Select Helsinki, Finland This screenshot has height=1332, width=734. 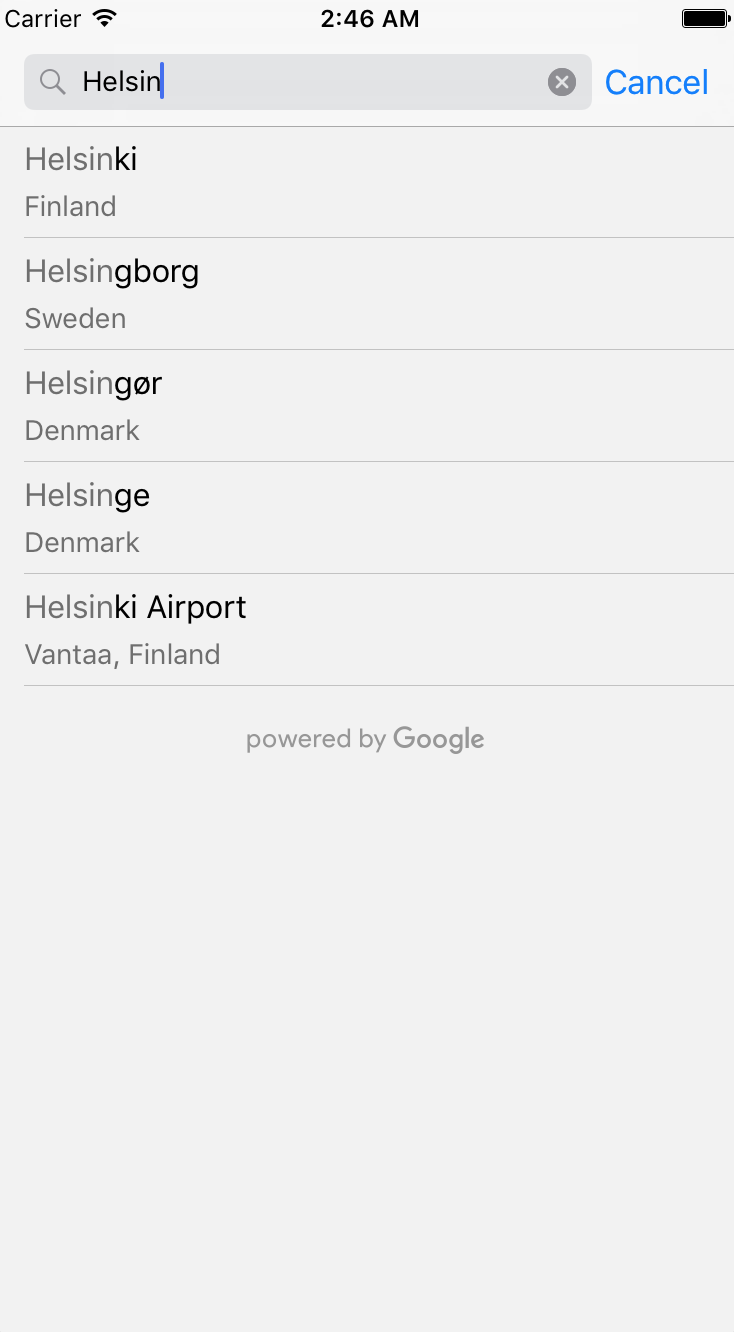coord(367,182)
